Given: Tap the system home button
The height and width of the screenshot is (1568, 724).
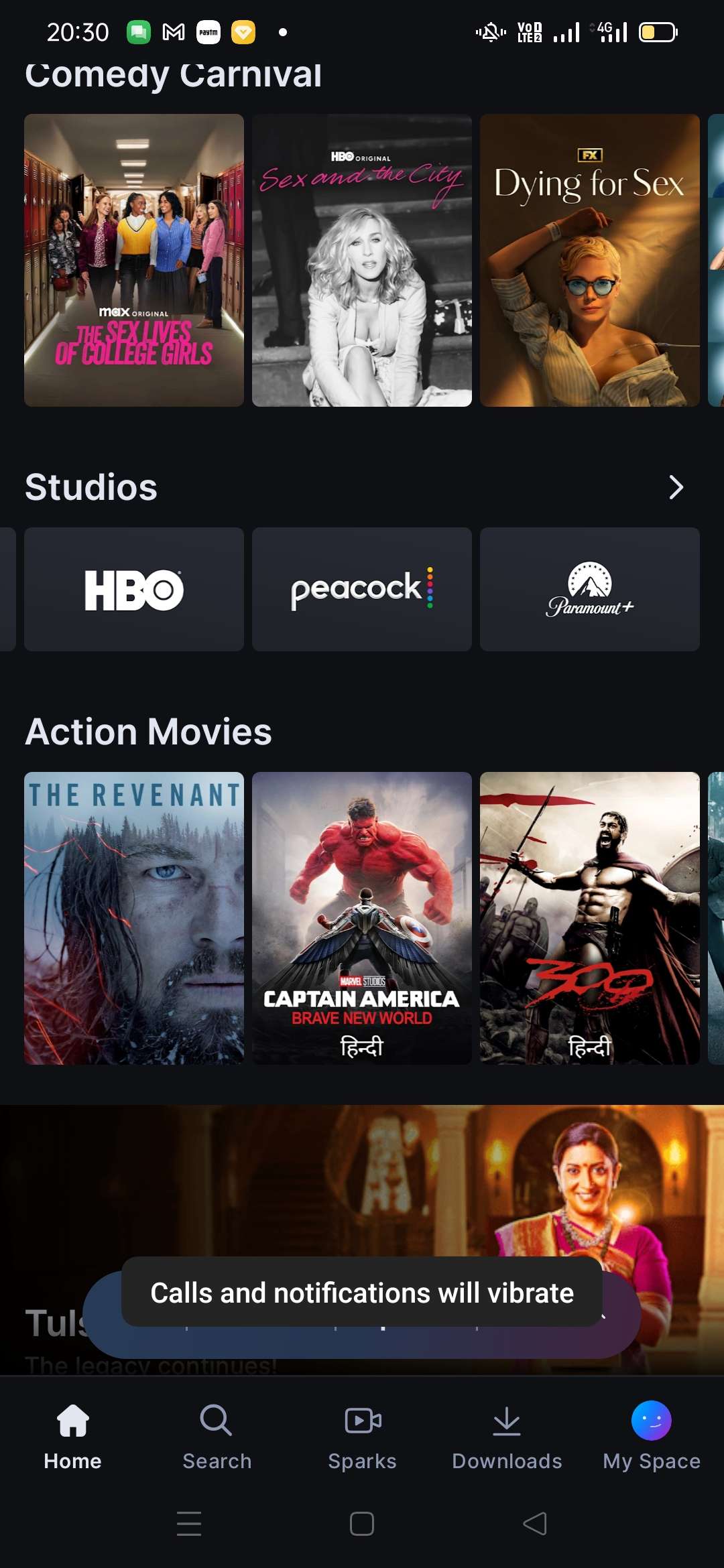Looking at the screenshot, I should [x=362, y=1524].
